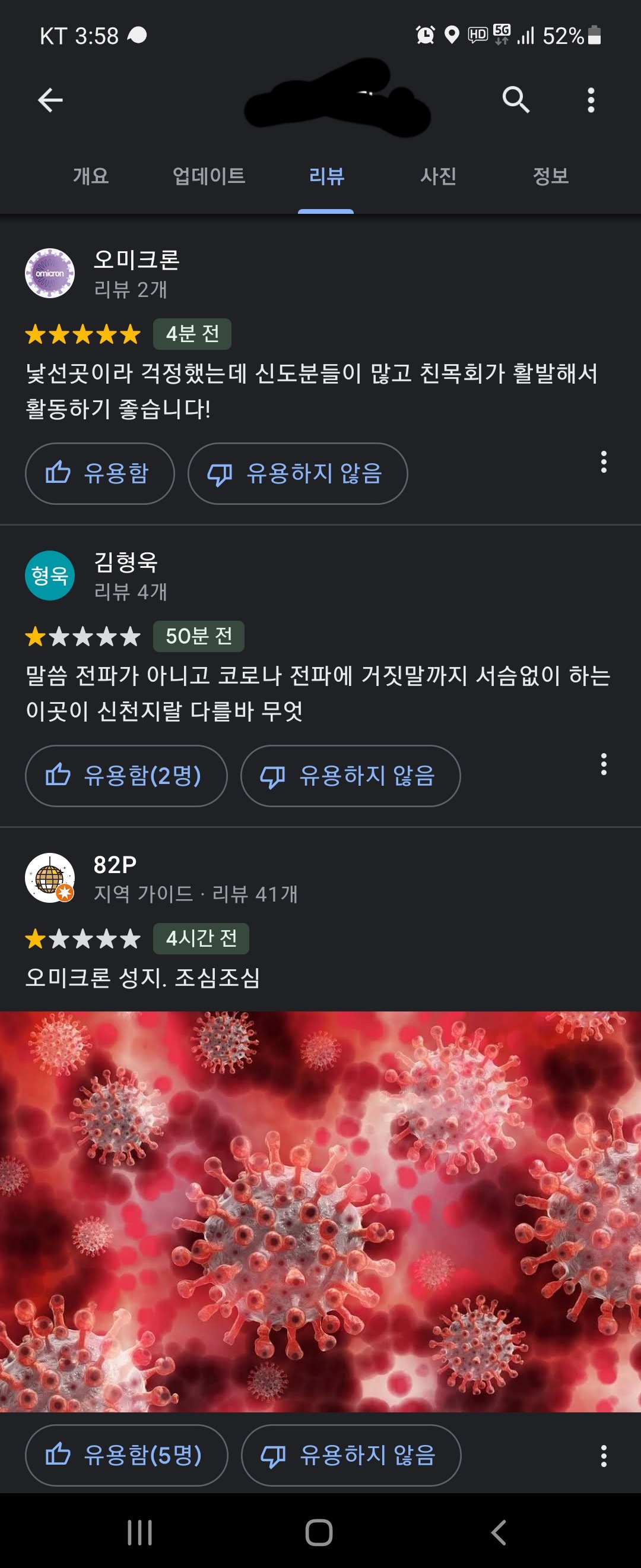Switch to the 업데이트 tab
This screenshot has height=1568, width=641.
point(208,176)
